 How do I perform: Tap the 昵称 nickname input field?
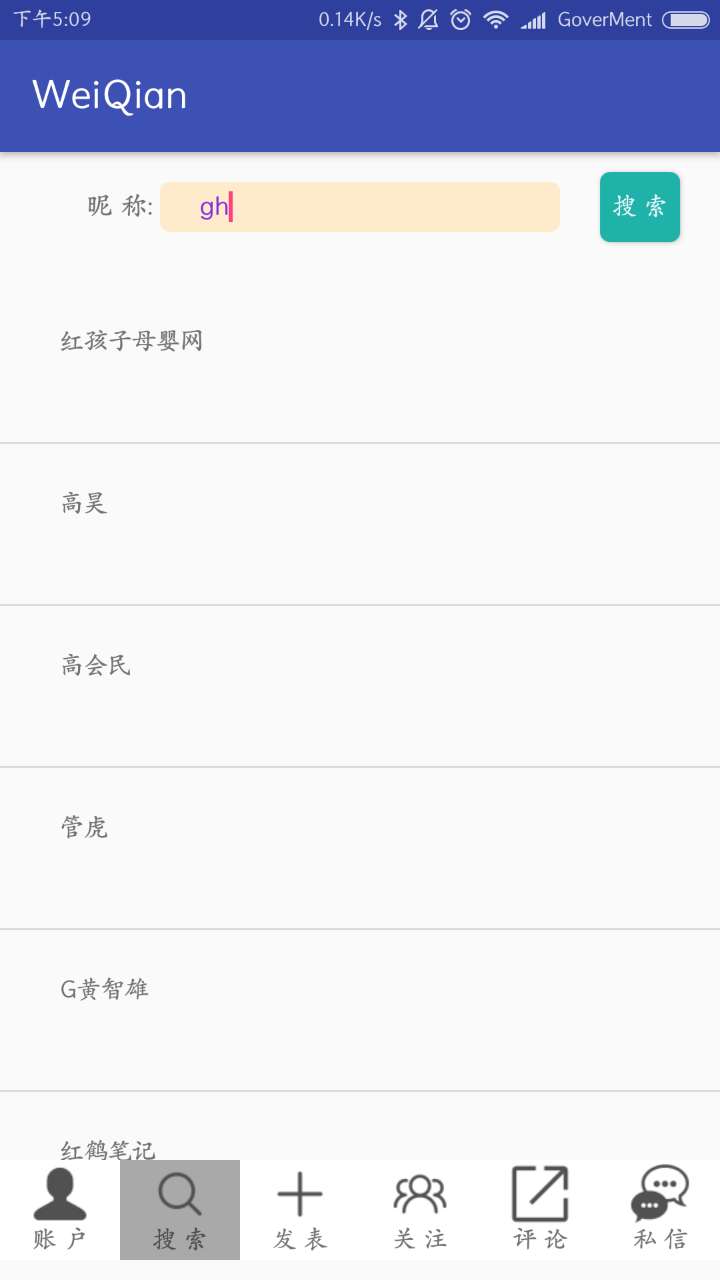click(360, 207)
